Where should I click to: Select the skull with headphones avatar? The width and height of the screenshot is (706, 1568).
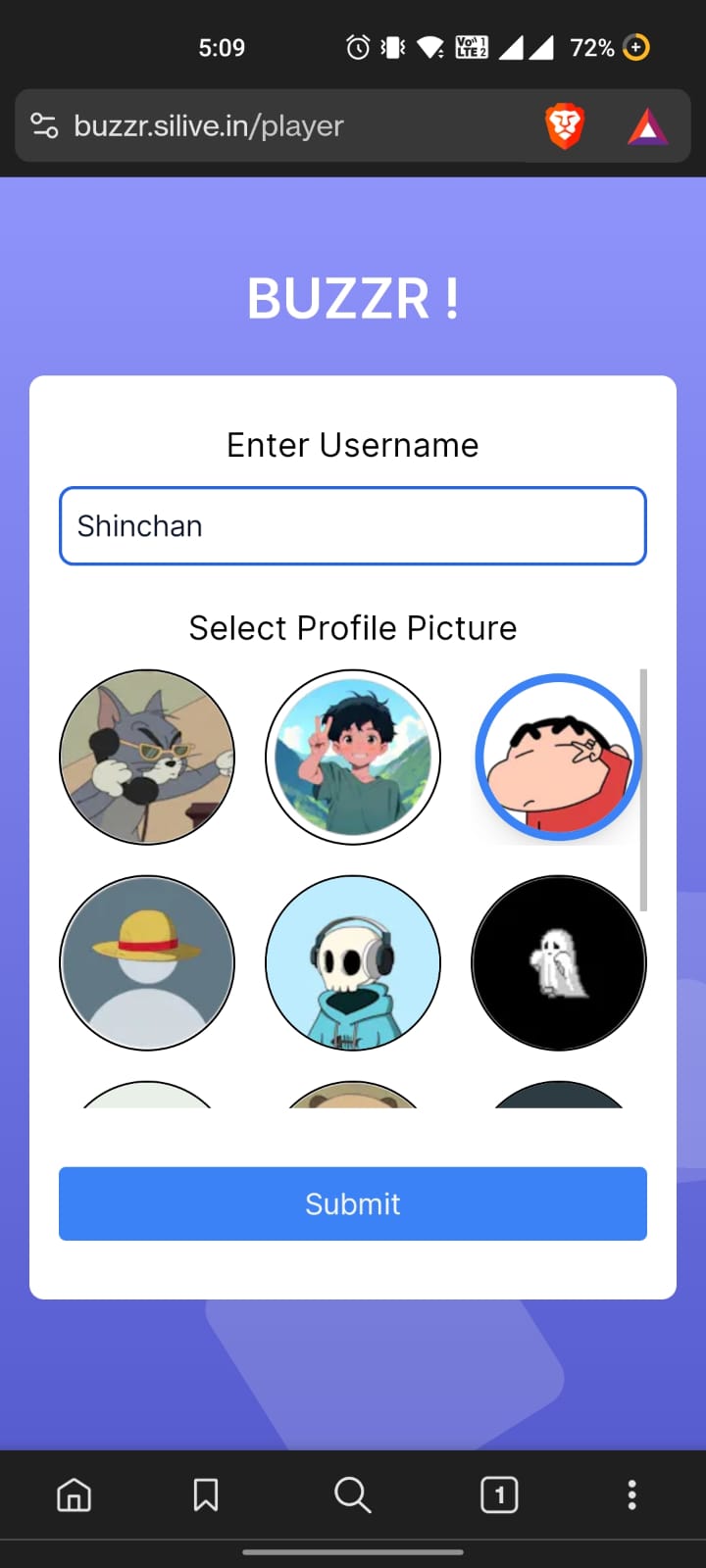pos(352,962)
